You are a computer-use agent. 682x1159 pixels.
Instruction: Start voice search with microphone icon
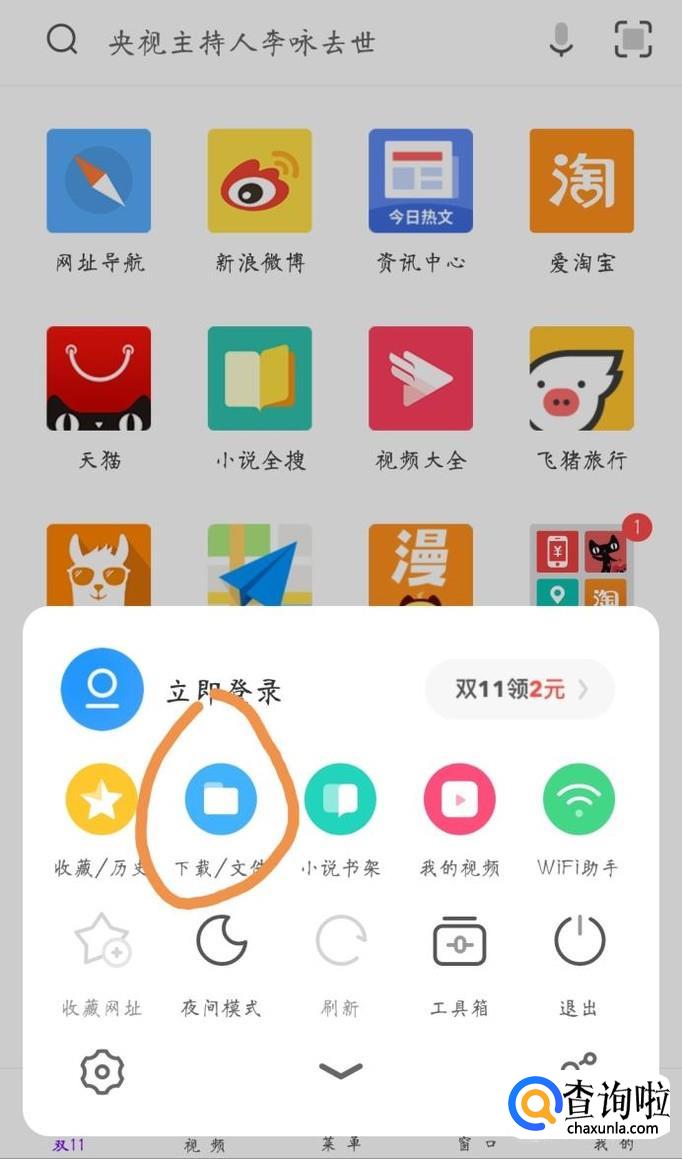(562, 39)
